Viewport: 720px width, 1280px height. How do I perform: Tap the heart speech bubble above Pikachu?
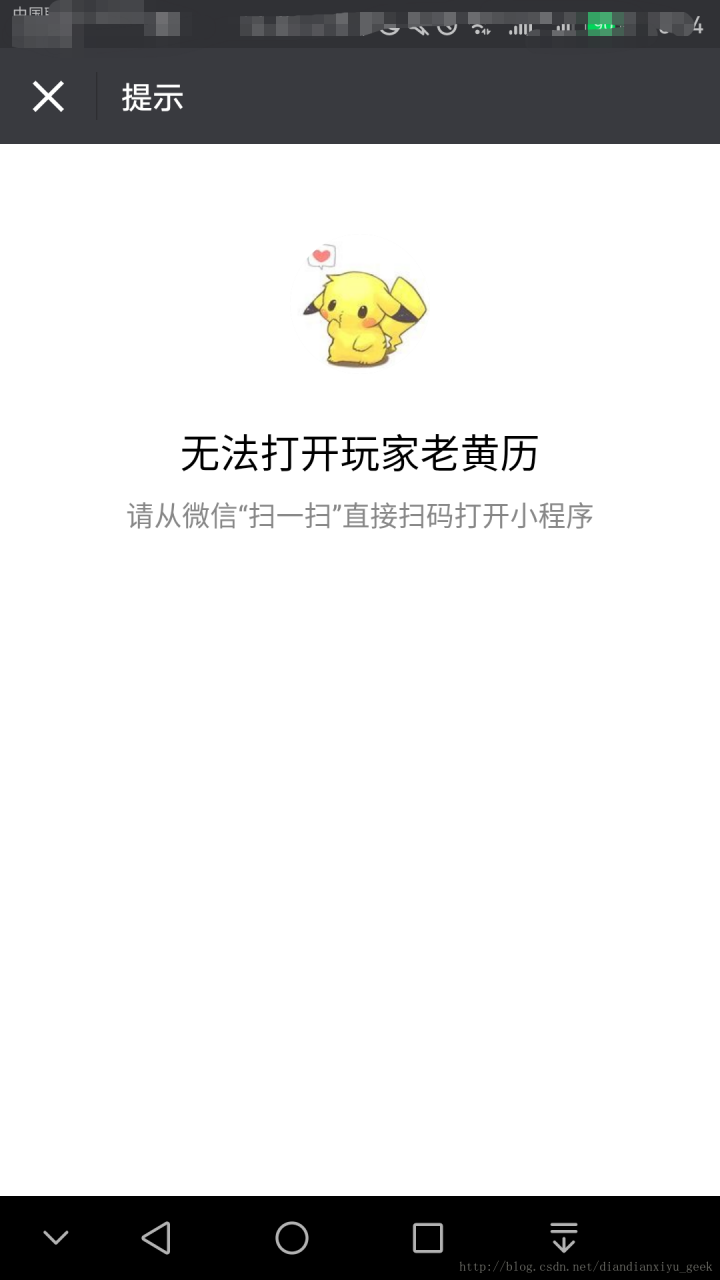tap(322, 257)
